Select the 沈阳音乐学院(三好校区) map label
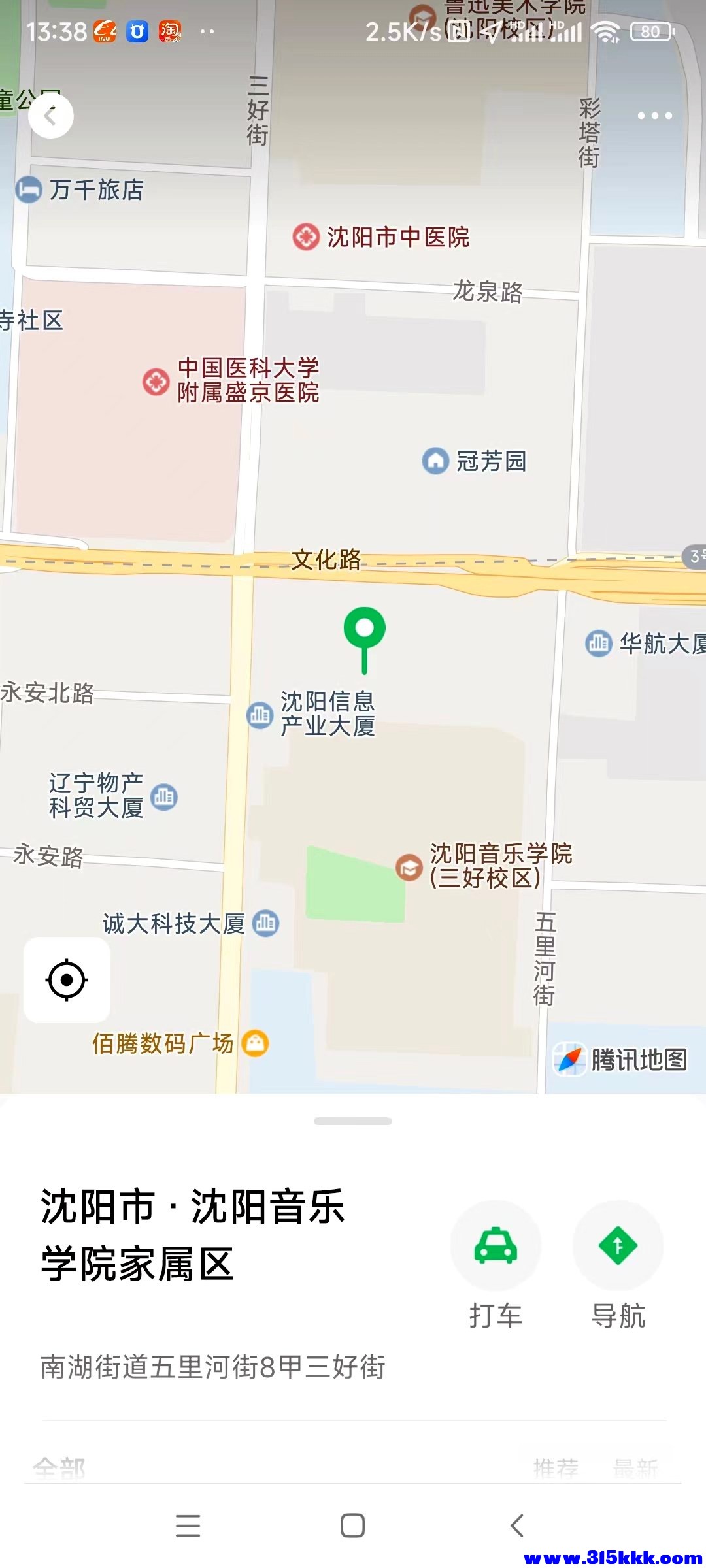706x1568 pixels. coord(500,866)
